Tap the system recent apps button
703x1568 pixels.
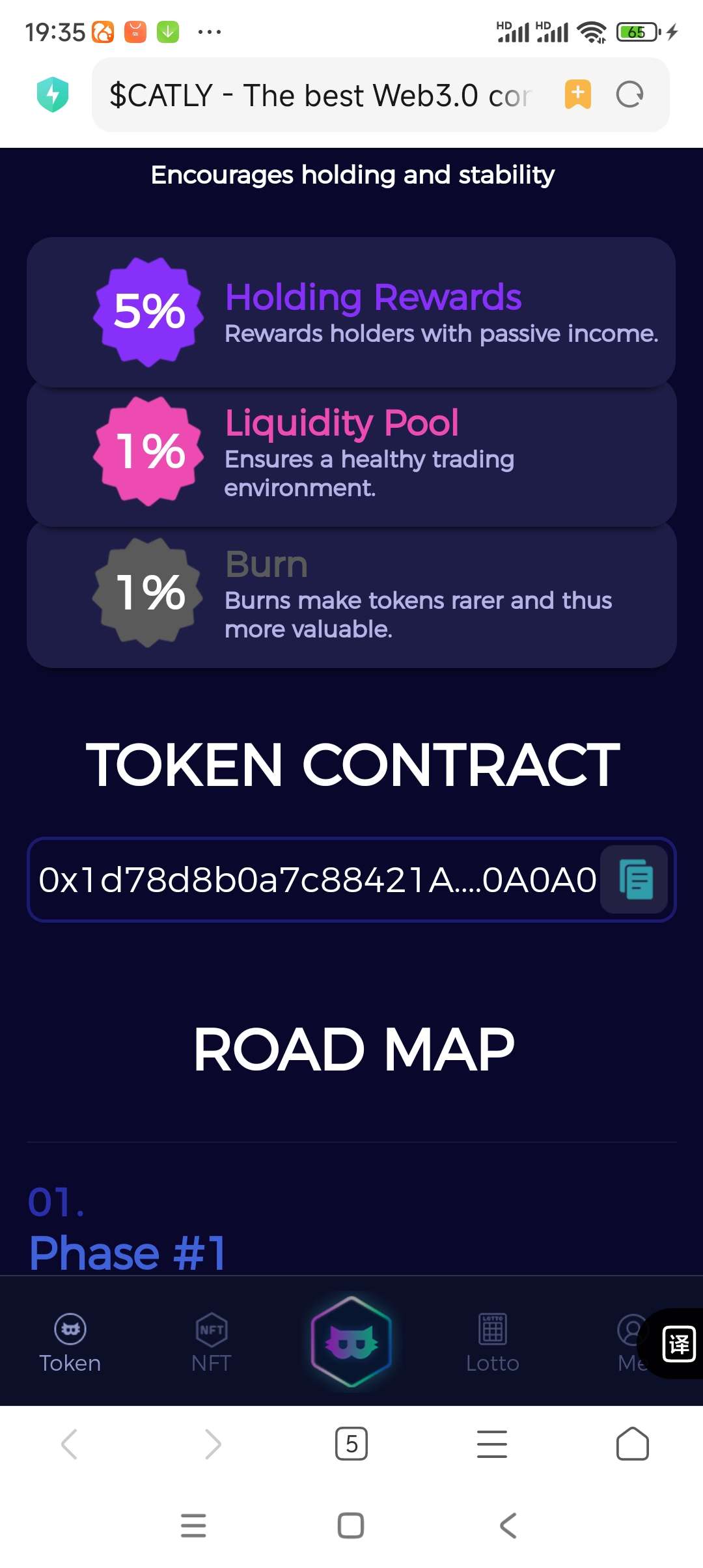(193, 1526)
